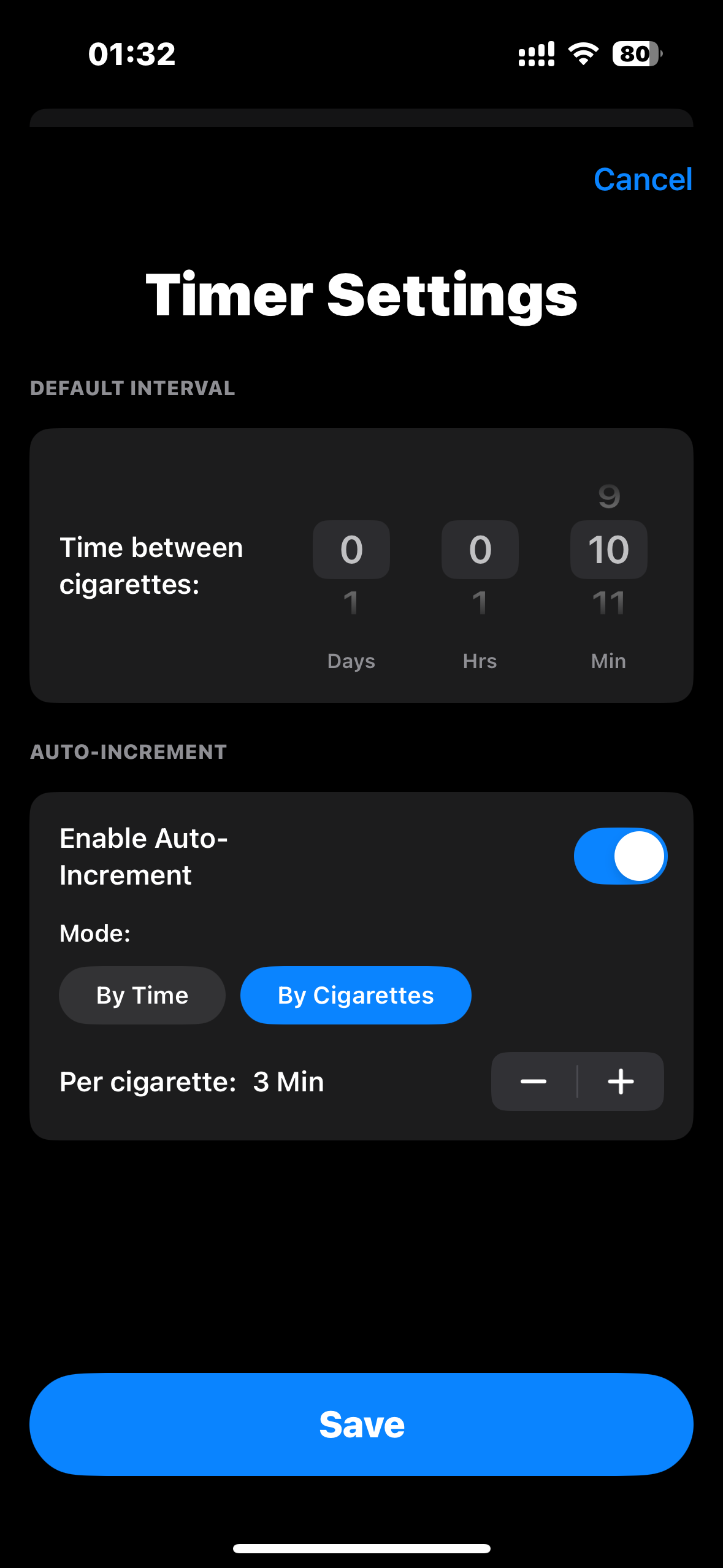Increase per cigarette minutes with plus
The image size is (723, 1568).
click(621, 1082)
